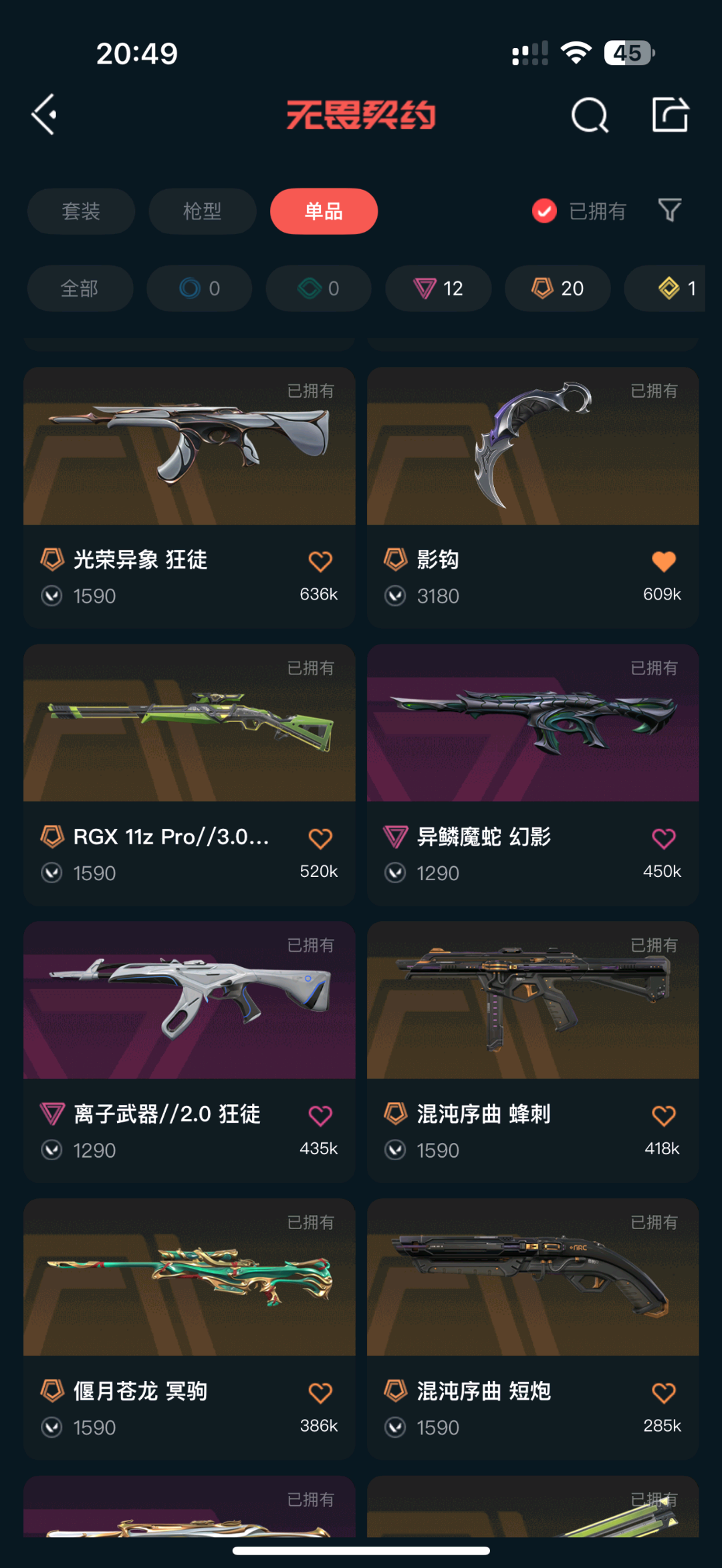Unlike the 影钩 knife skin
722x1568 pixels.
[x=664, y=561]
